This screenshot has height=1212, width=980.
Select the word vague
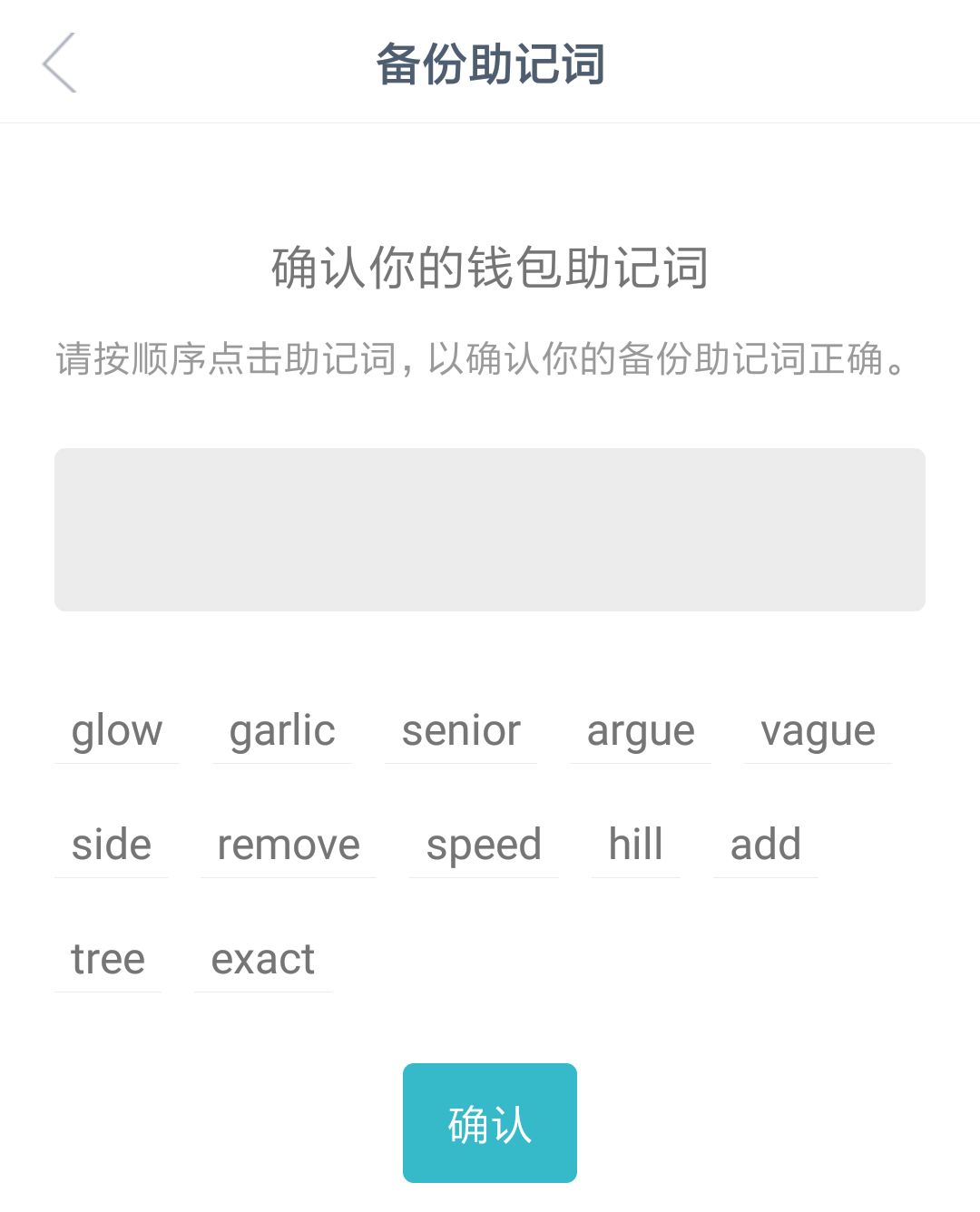click(818, 730)
